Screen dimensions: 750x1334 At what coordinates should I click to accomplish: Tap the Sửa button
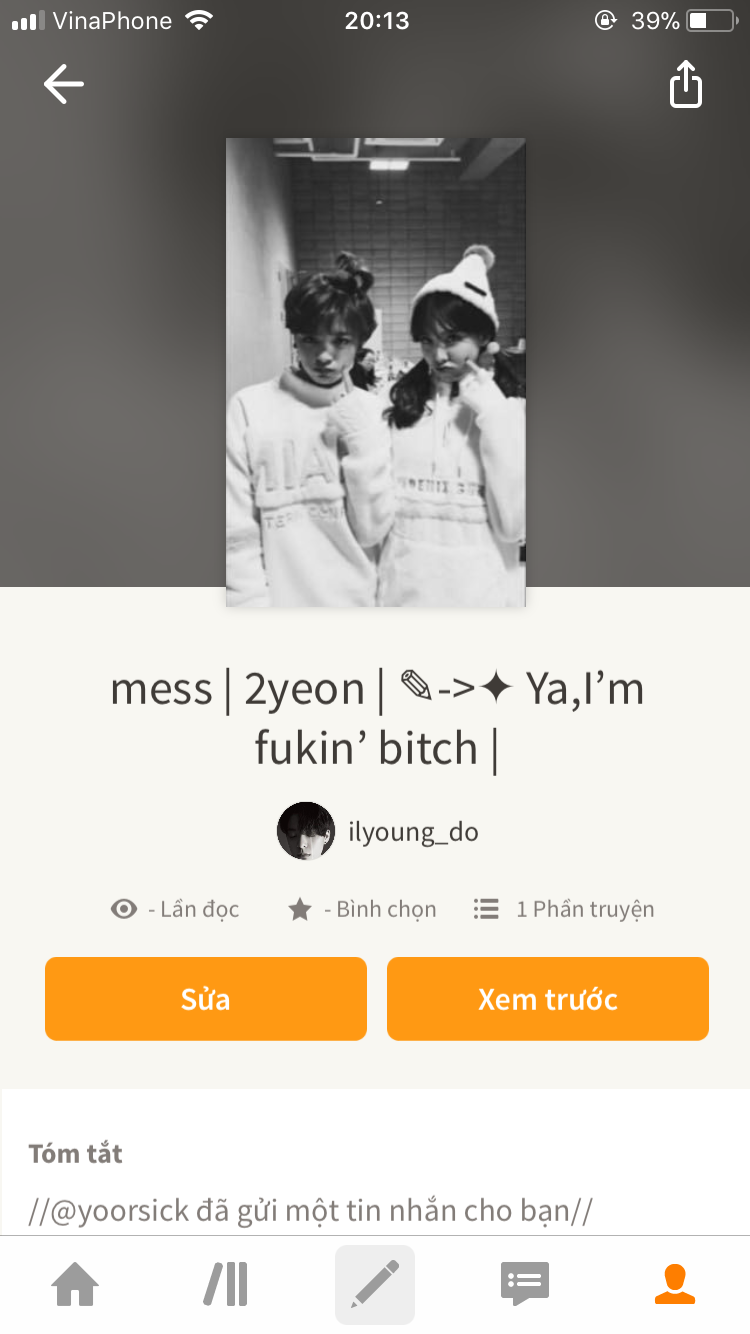(x=206, y=999)
